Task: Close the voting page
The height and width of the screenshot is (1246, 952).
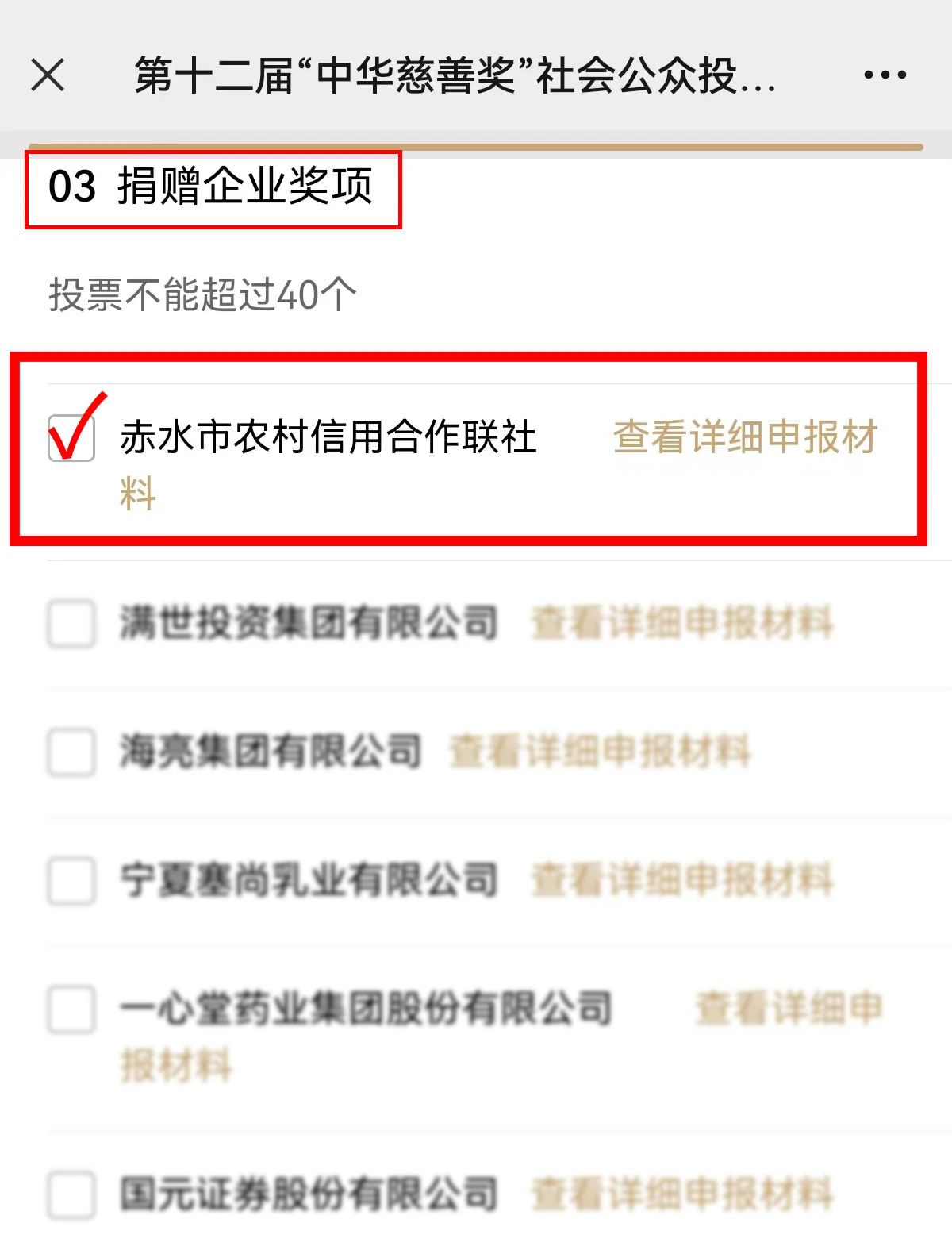Action: click(x=48, y=75)
